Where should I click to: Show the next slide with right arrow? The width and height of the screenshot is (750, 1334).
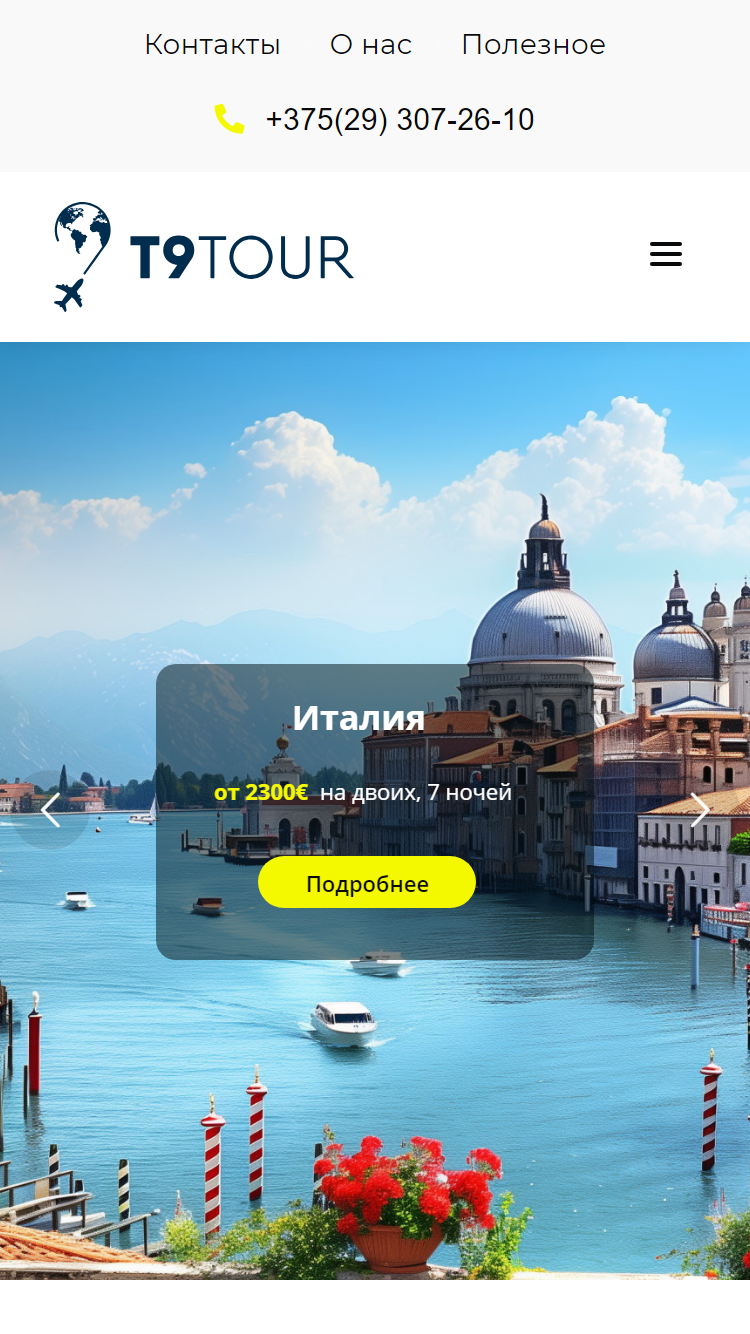tap(699, 810)
